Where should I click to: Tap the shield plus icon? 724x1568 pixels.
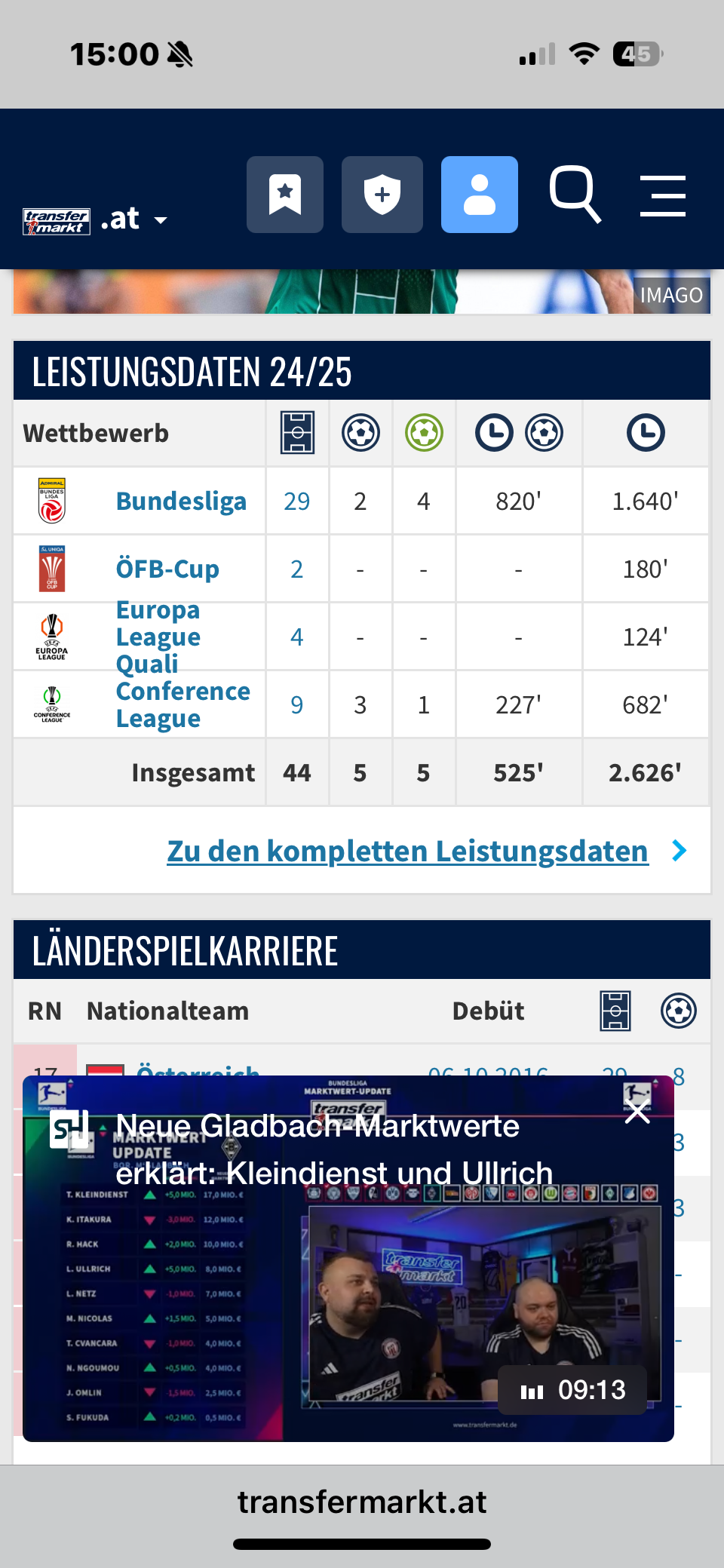pyautogui.click(x=382, y=195)
